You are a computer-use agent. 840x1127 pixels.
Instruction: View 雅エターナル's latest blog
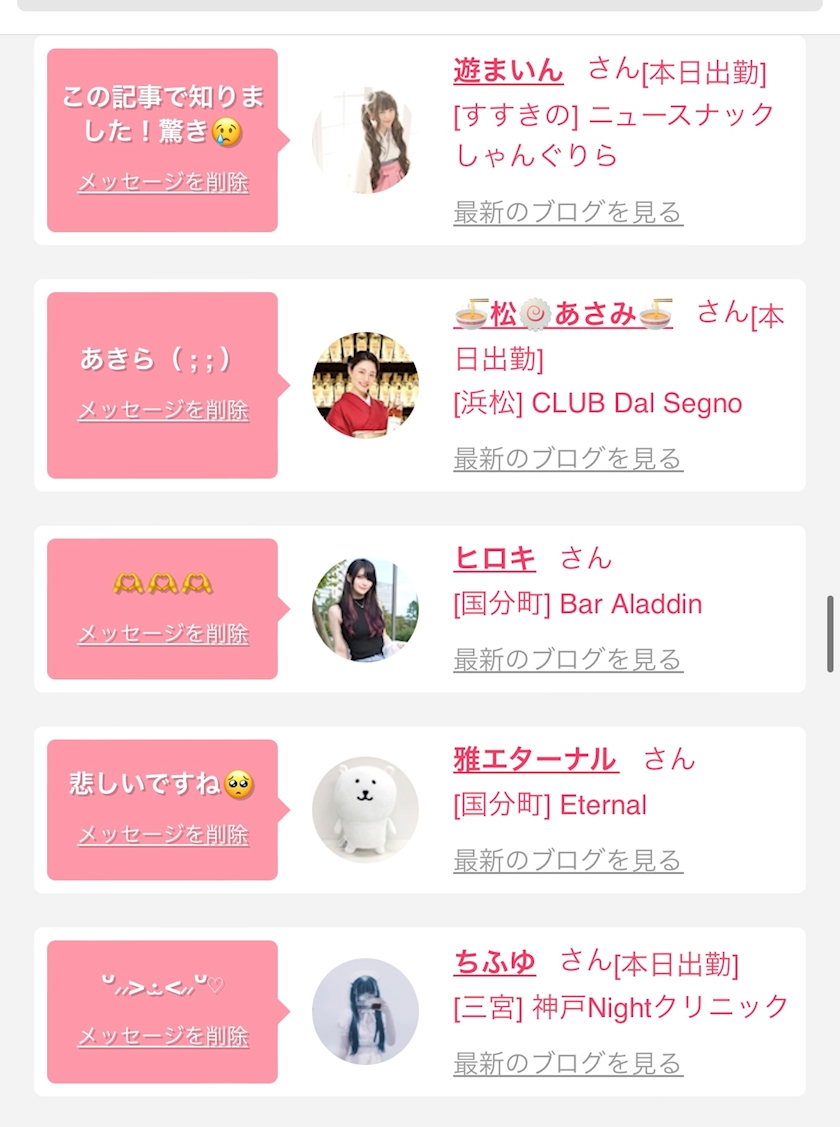568,860
